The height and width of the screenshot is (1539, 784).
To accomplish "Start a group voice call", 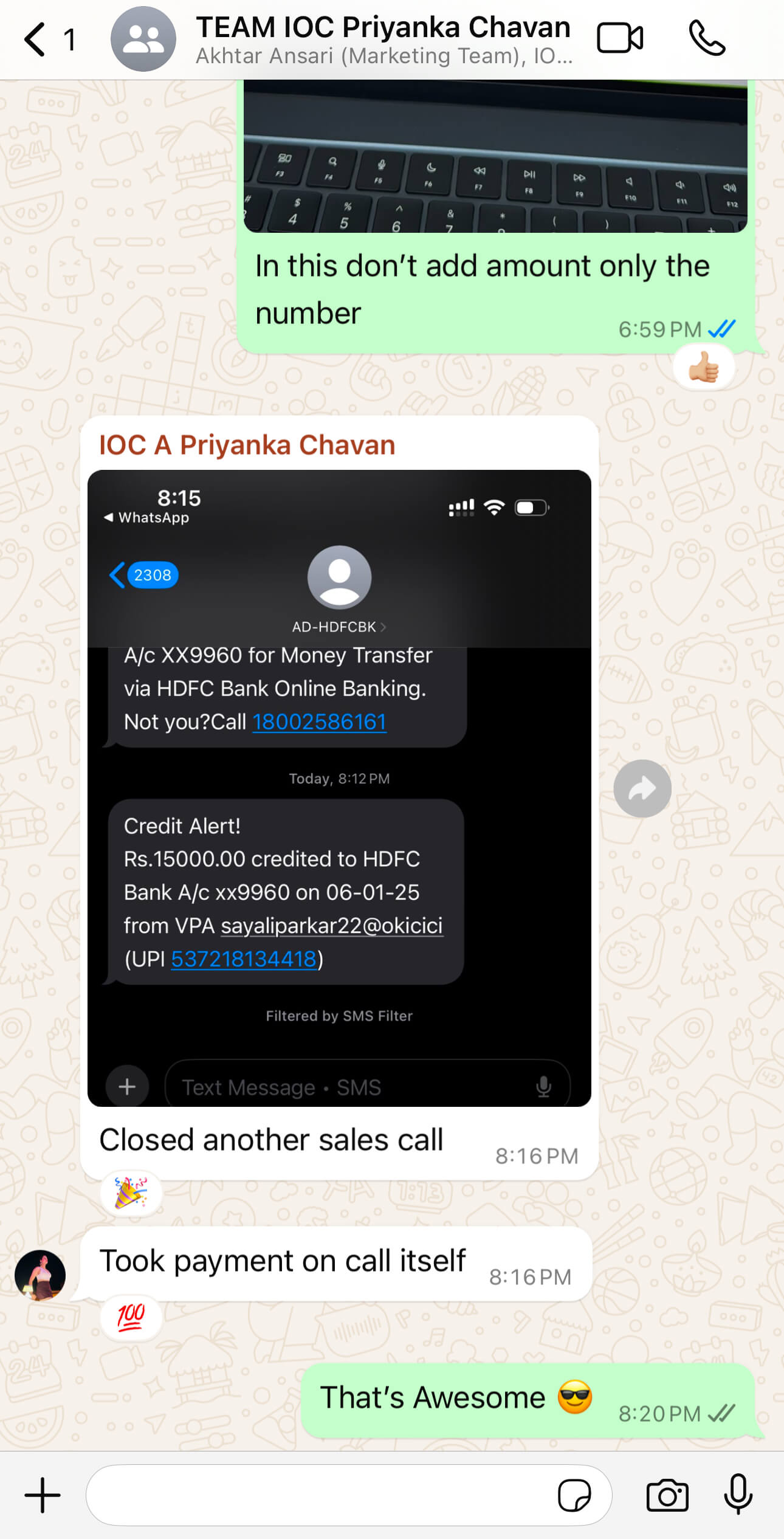I will click(x=706, y=39).
